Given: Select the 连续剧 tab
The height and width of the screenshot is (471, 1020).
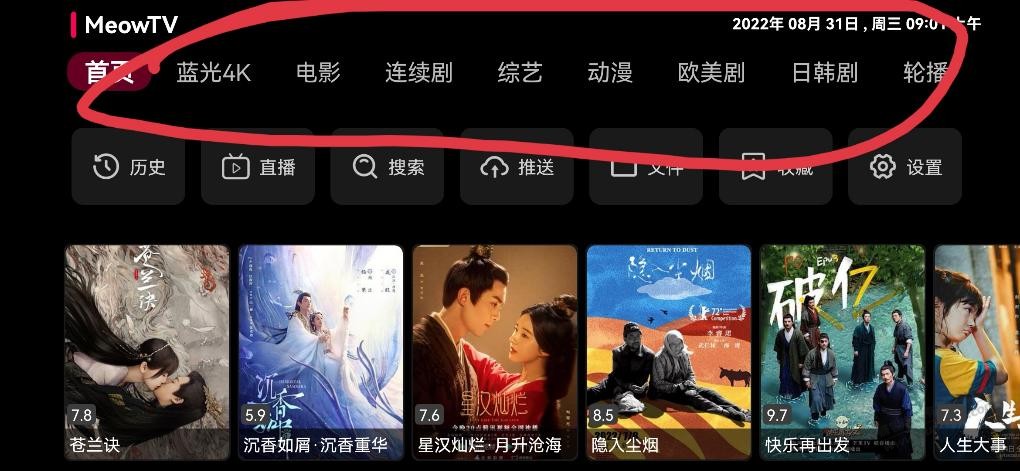Looking at the screenshot, I should click(418, 72).
